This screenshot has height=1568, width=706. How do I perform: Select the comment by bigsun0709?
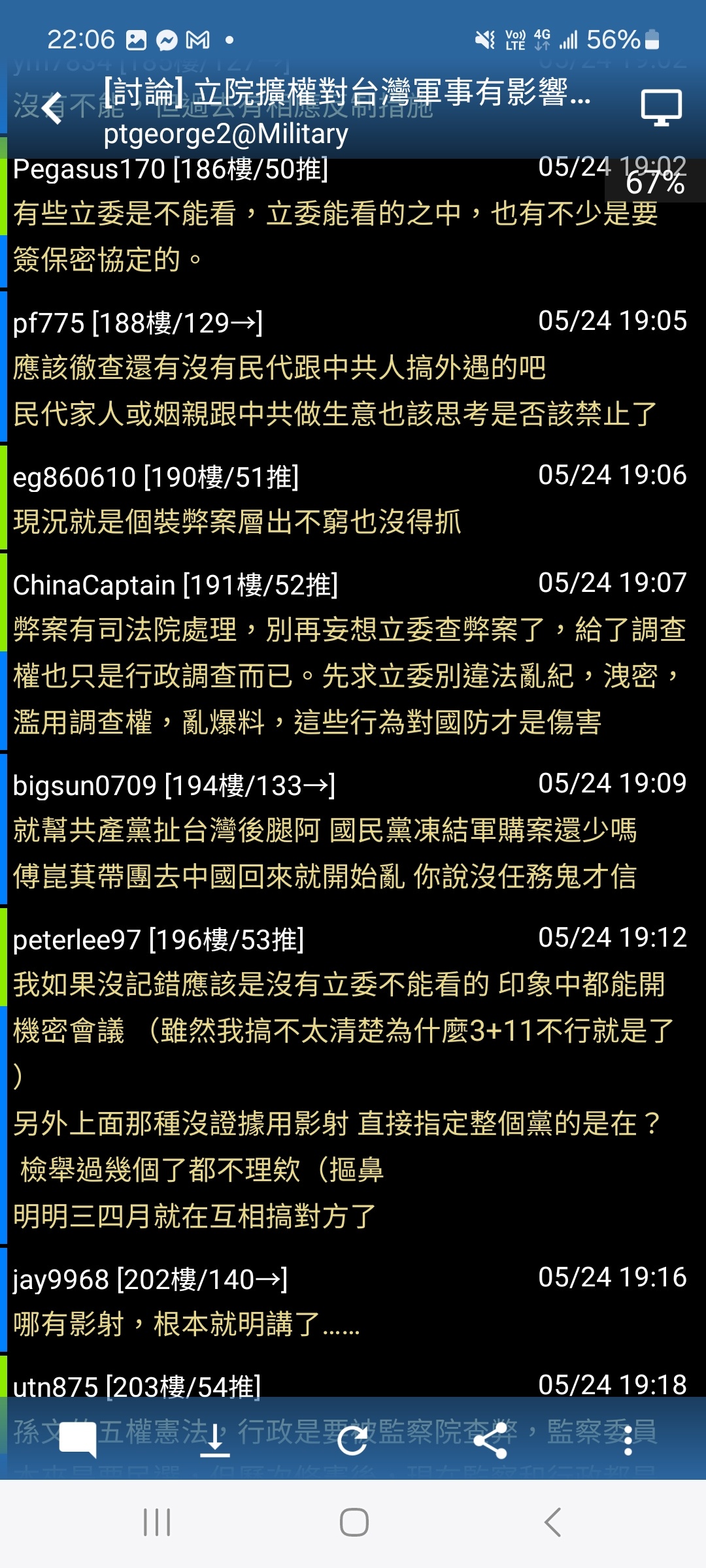353,829
